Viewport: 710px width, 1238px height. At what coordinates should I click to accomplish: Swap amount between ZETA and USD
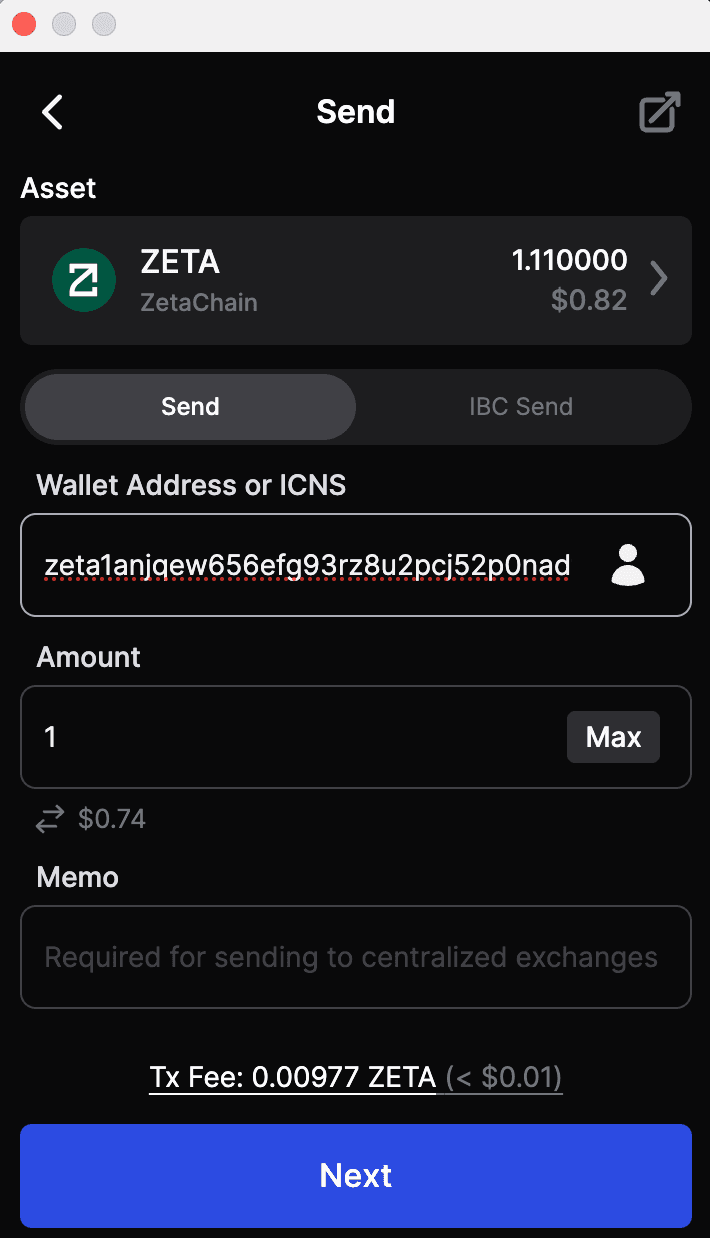tap(49, 820)
